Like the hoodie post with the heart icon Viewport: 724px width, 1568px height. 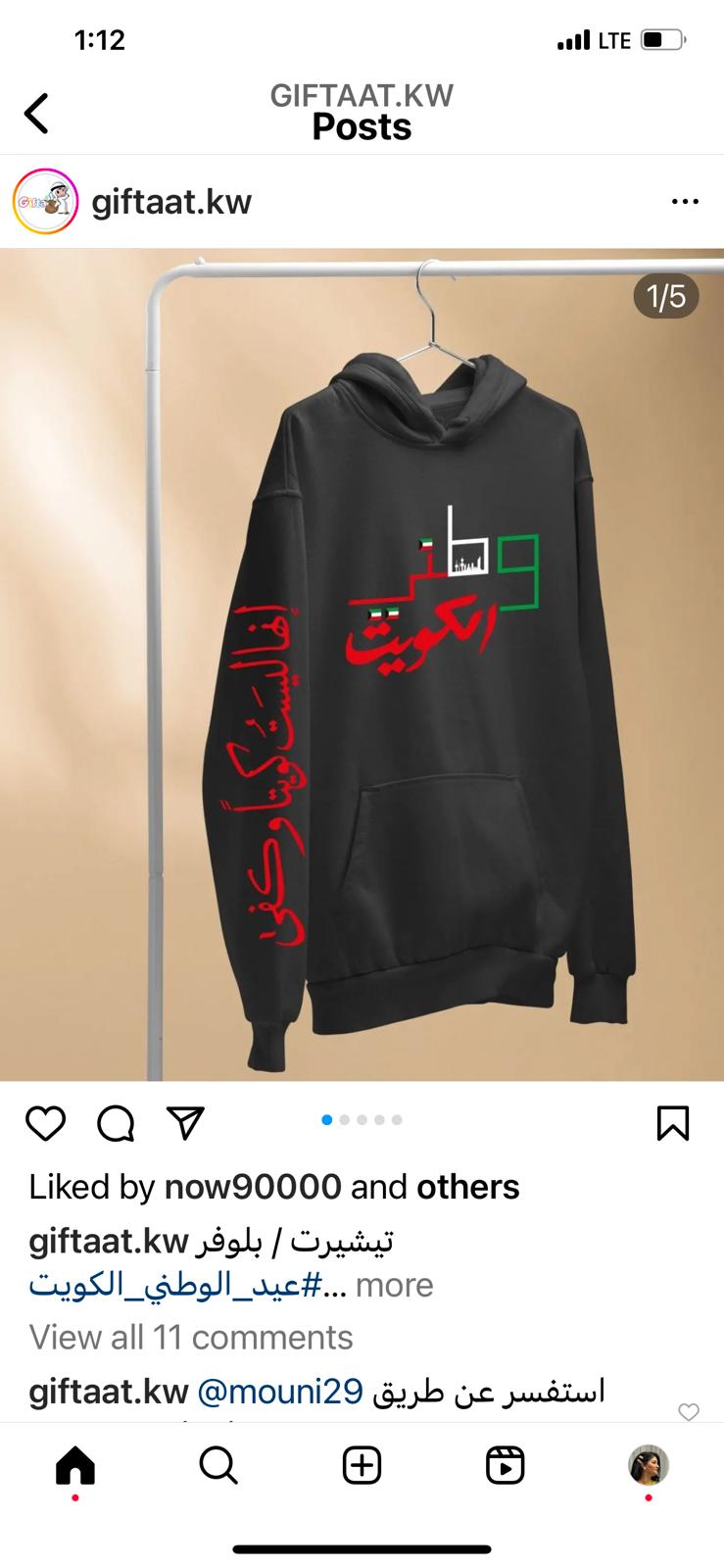pos(45,1123)
